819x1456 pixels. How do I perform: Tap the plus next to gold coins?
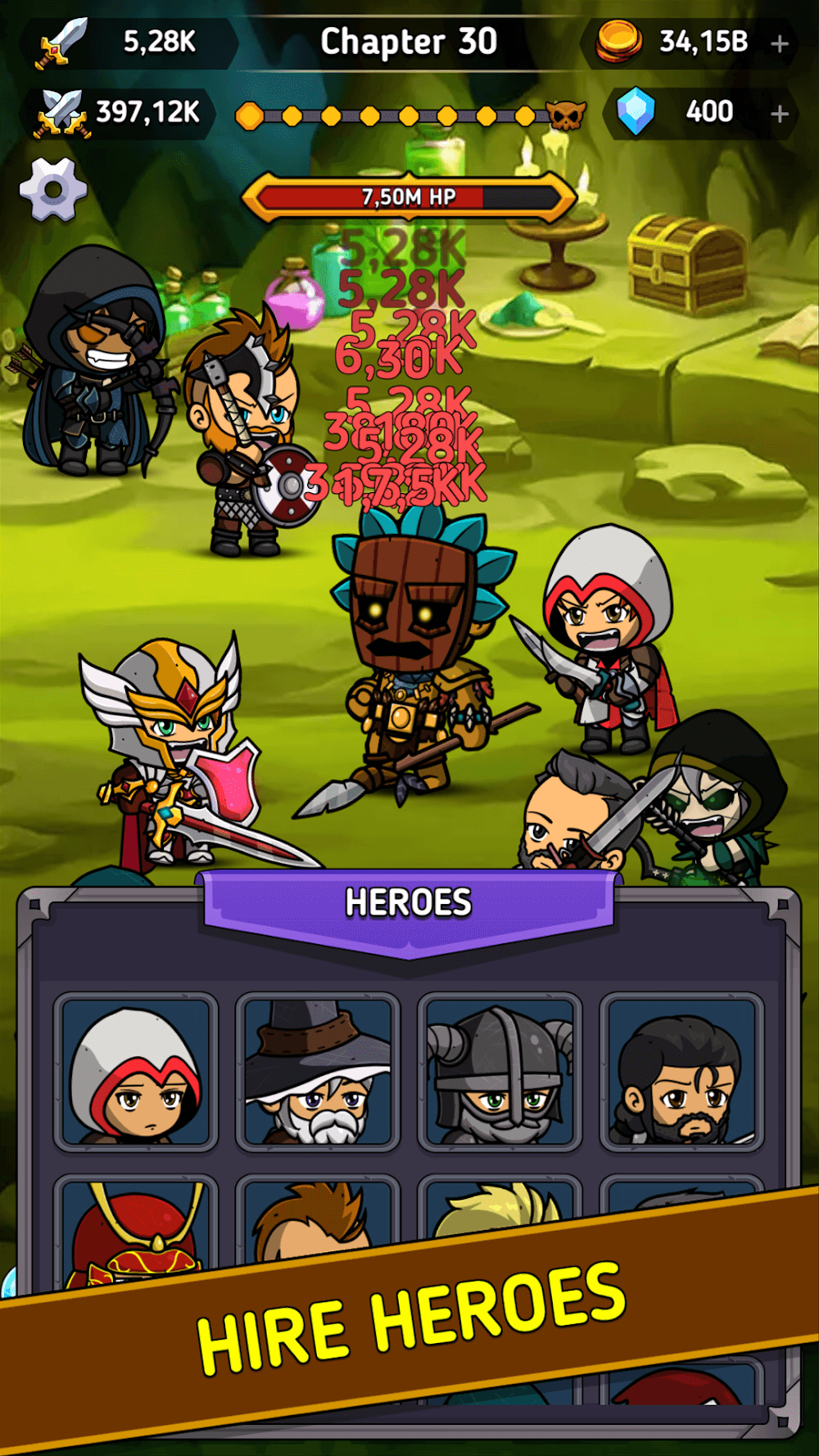coord(779,43)
